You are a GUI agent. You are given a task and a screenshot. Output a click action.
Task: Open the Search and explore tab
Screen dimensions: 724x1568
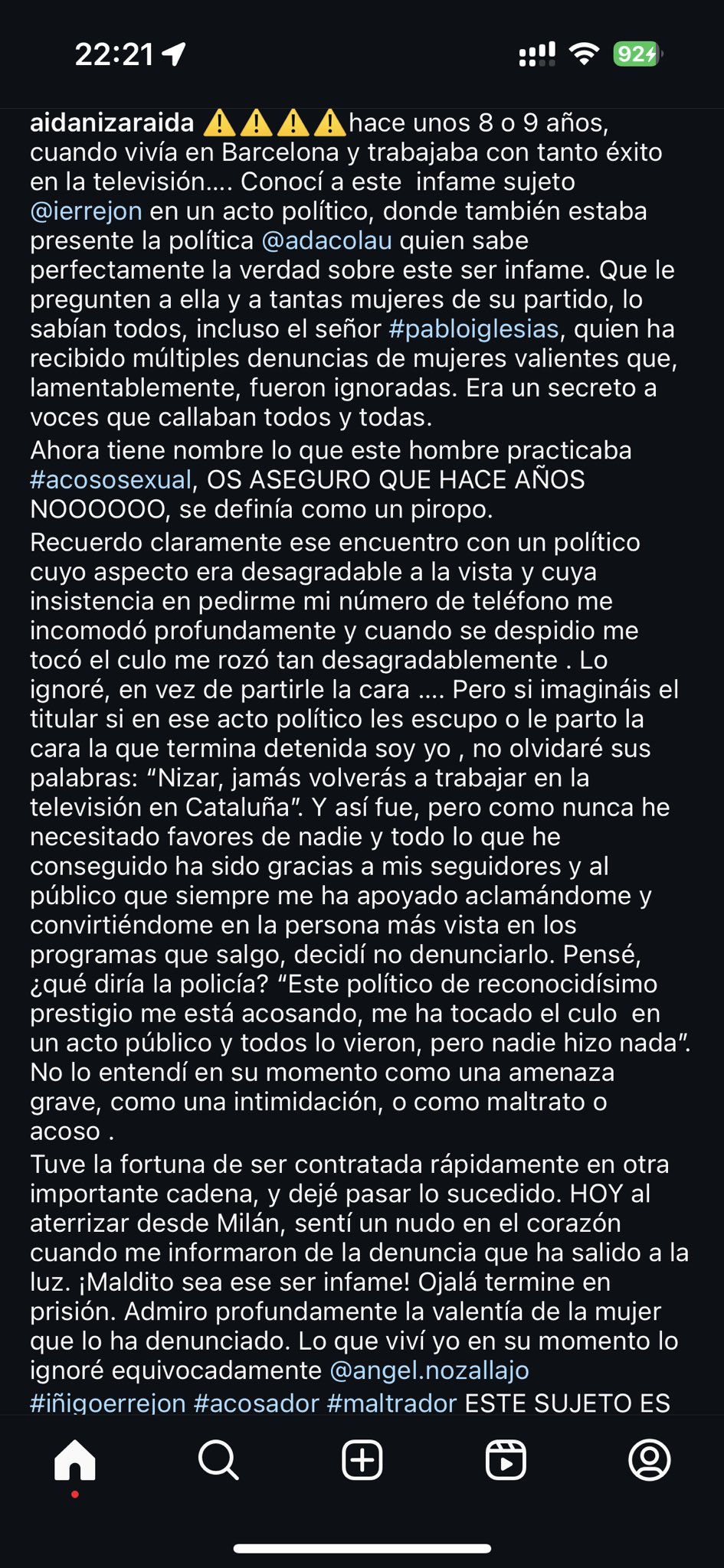click(218, 1460)
